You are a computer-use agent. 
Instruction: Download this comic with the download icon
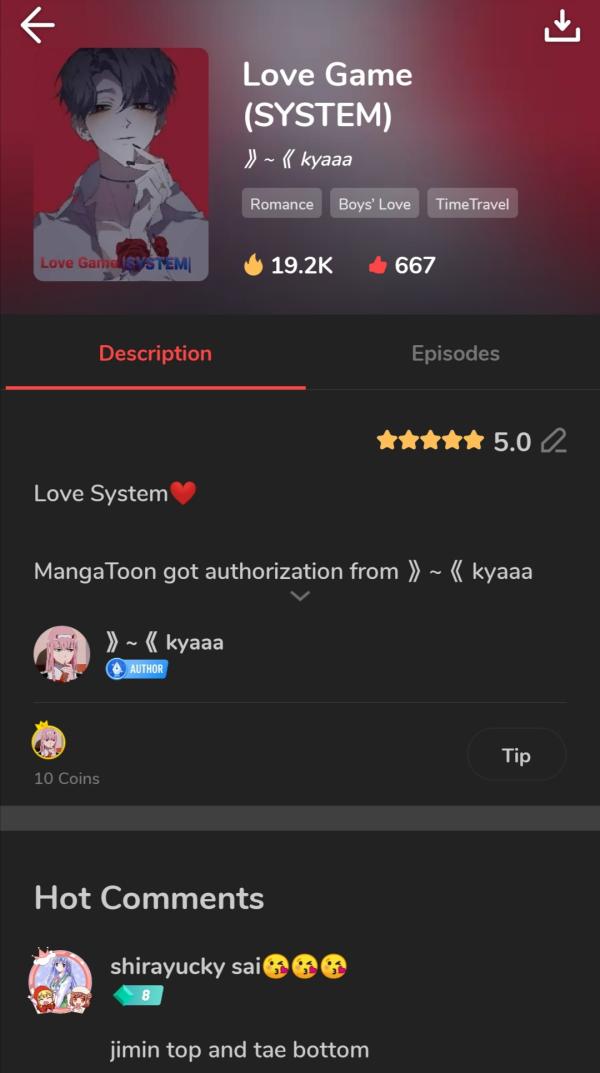561,26
